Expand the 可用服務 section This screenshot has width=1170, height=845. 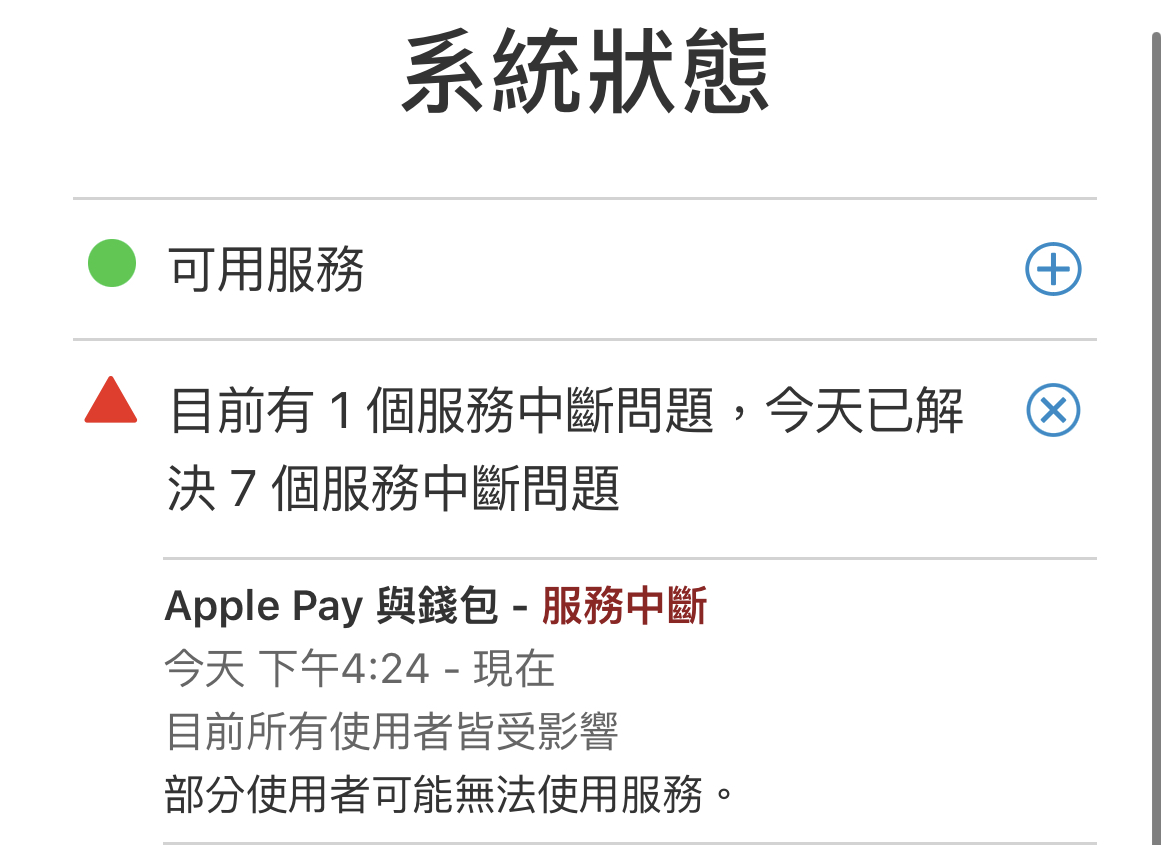point(1053,270)
